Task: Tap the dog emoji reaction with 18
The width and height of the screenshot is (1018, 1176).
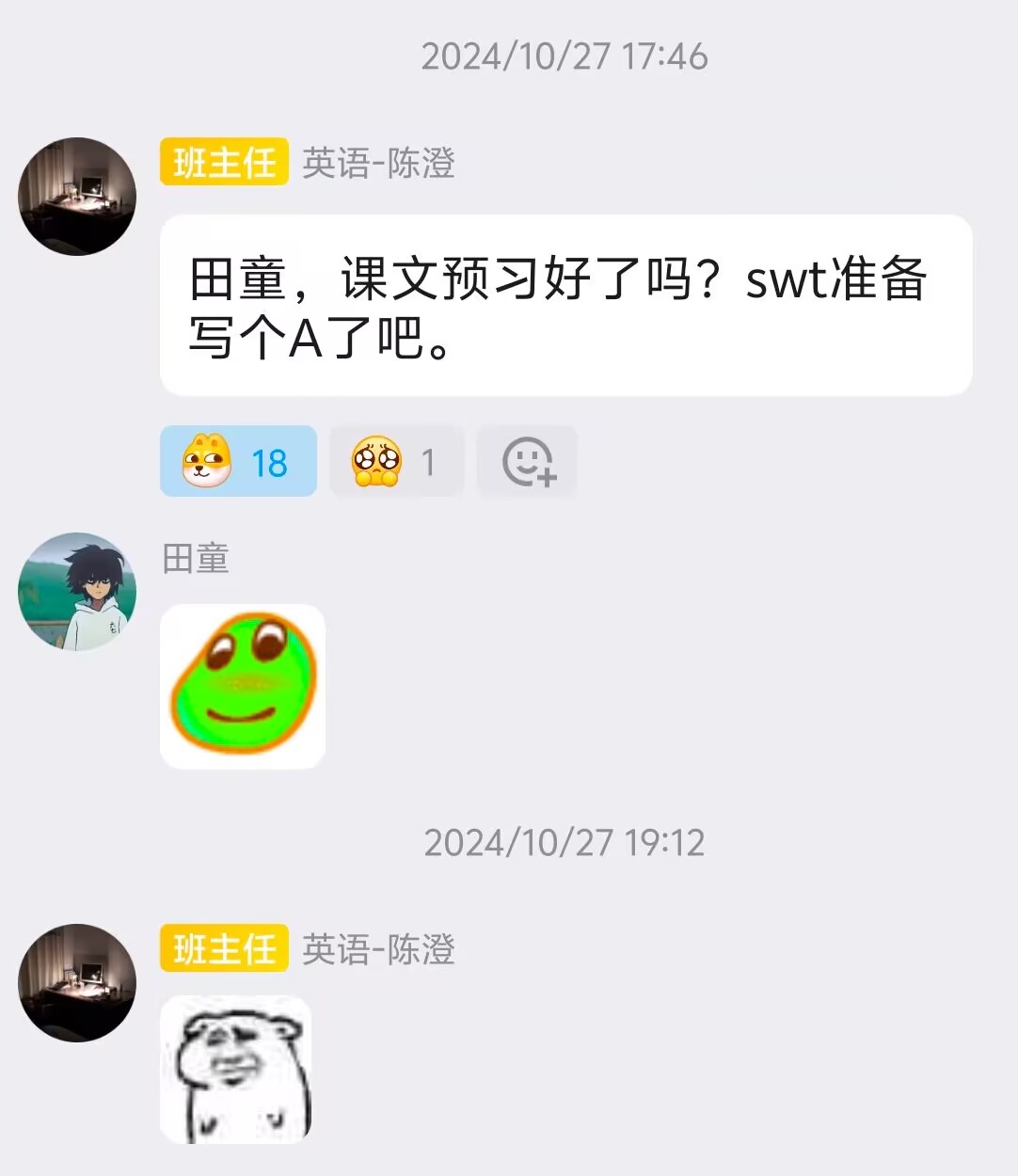Action: click(238, 461)
